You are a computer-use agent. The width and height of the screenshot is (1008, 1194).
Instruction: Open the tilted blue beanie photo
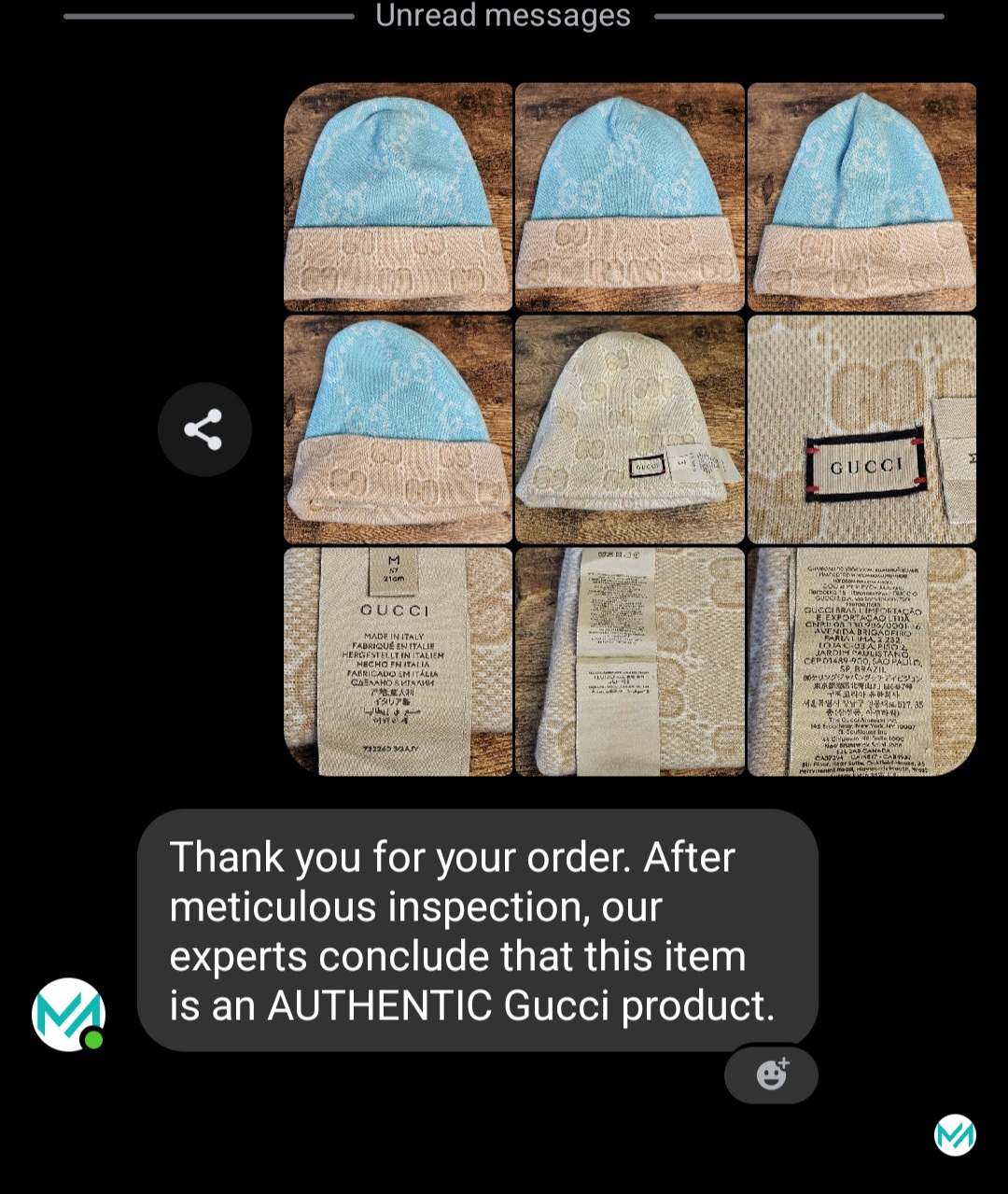click(398, 429)
